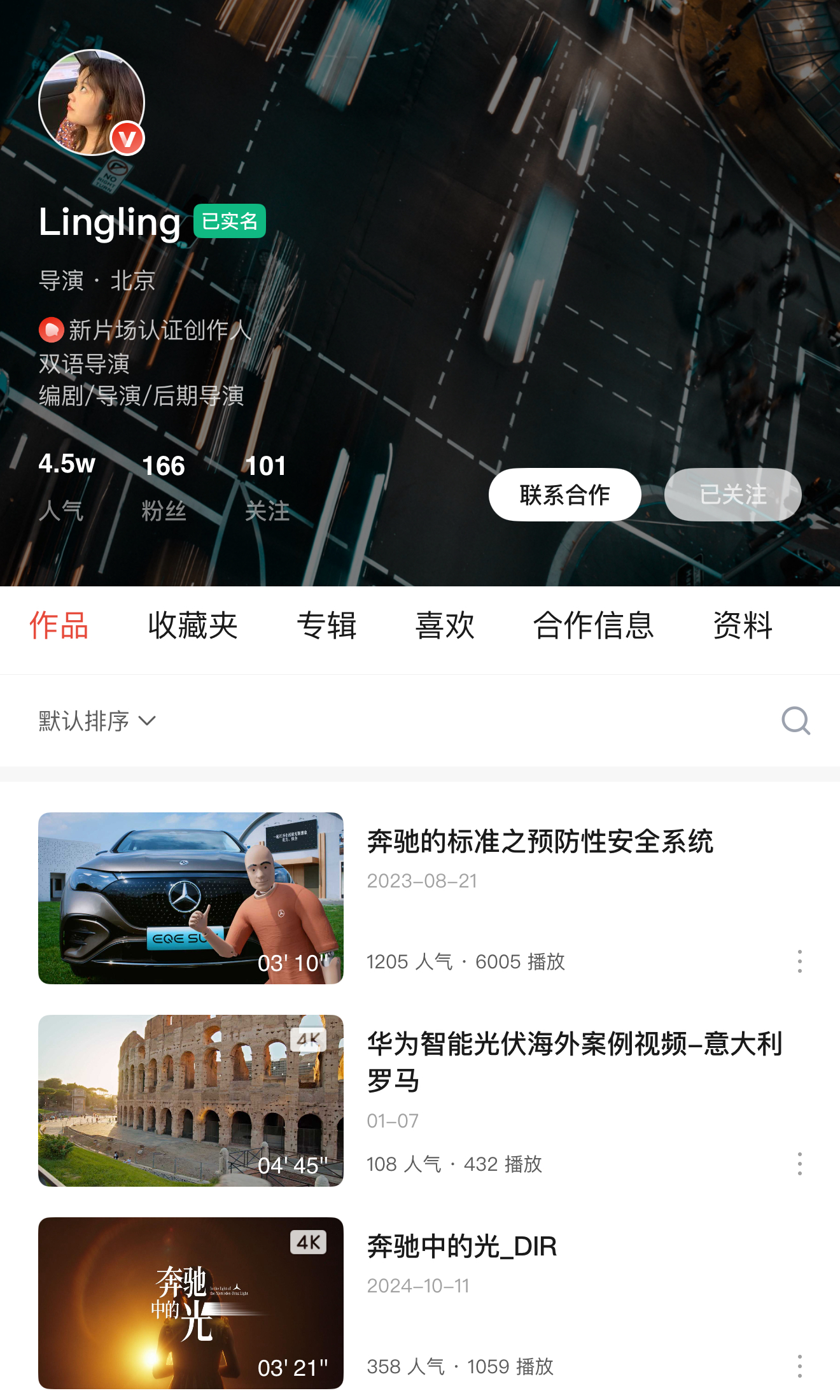Tap the 联系合作 button
The width and height of the screenshot is (840, 1400).
(564, 495)
